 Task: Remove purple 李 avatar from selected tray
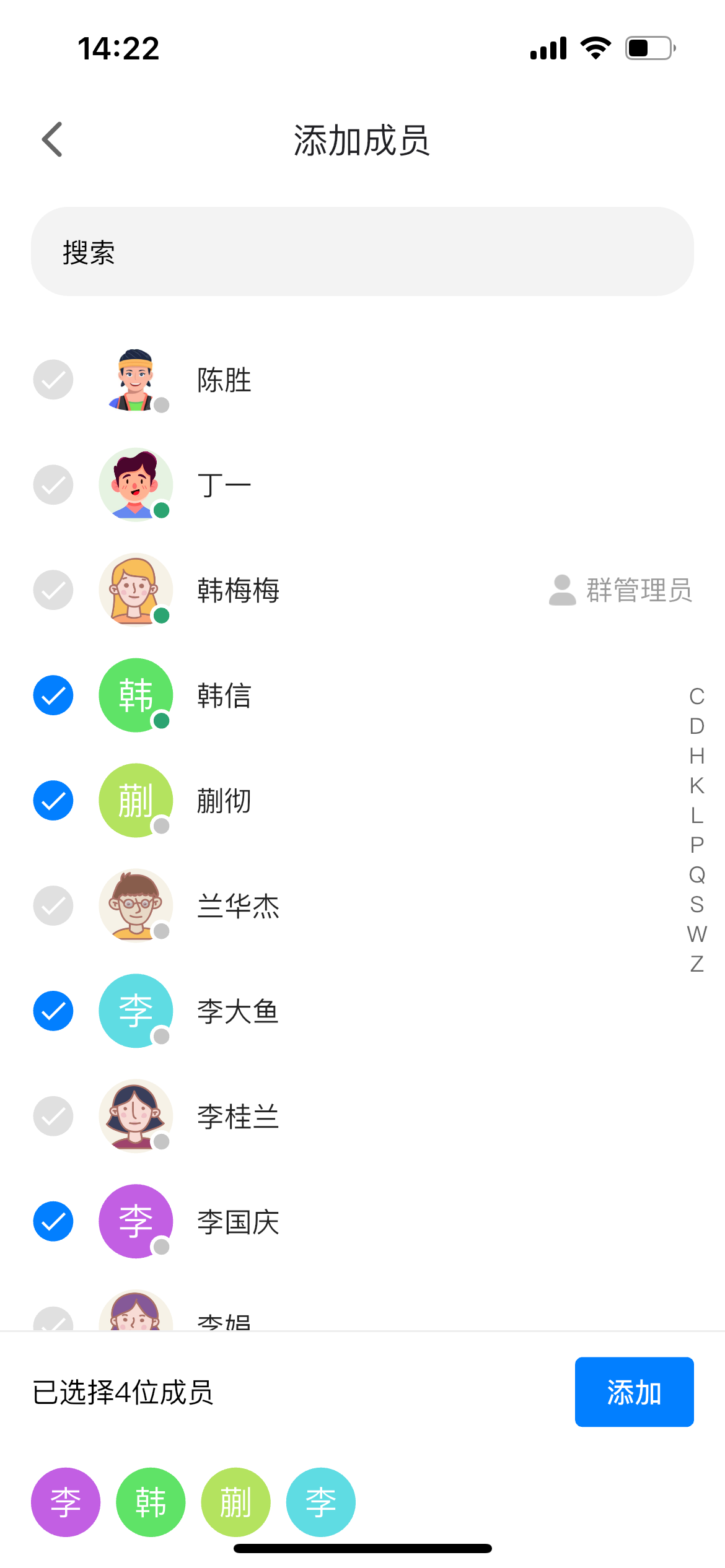(66, 1502)
